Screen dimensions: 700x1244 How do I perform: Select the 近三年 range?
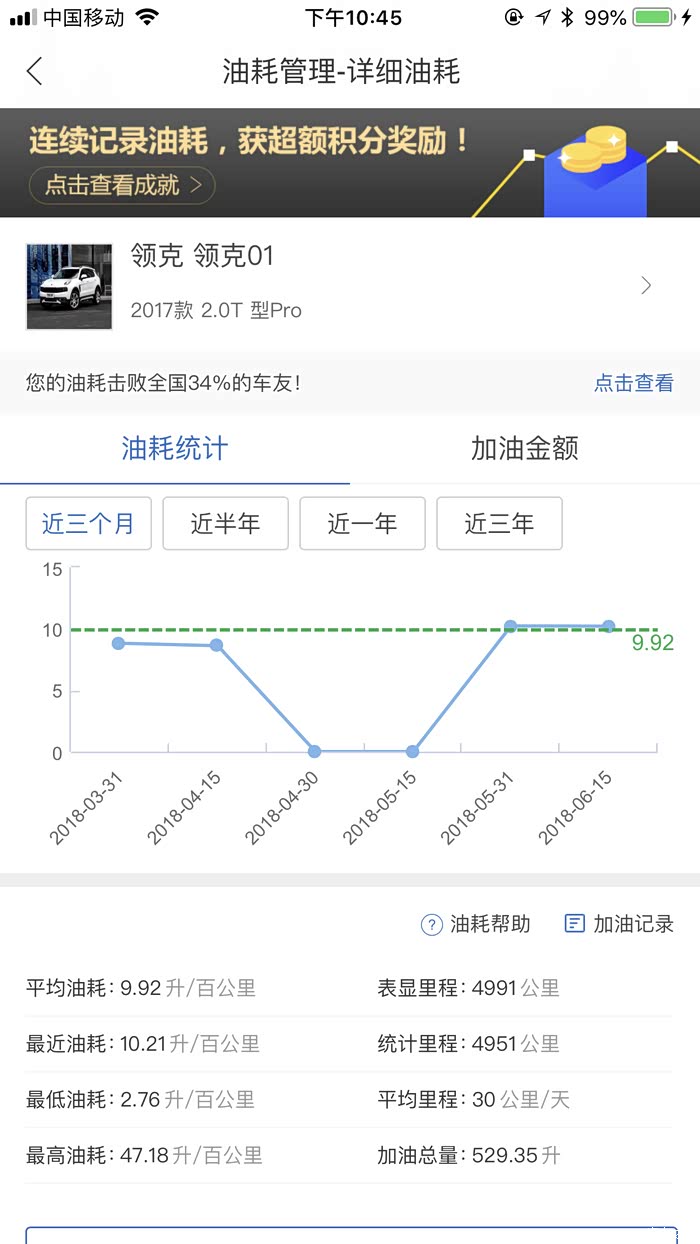tap(499, 523)
